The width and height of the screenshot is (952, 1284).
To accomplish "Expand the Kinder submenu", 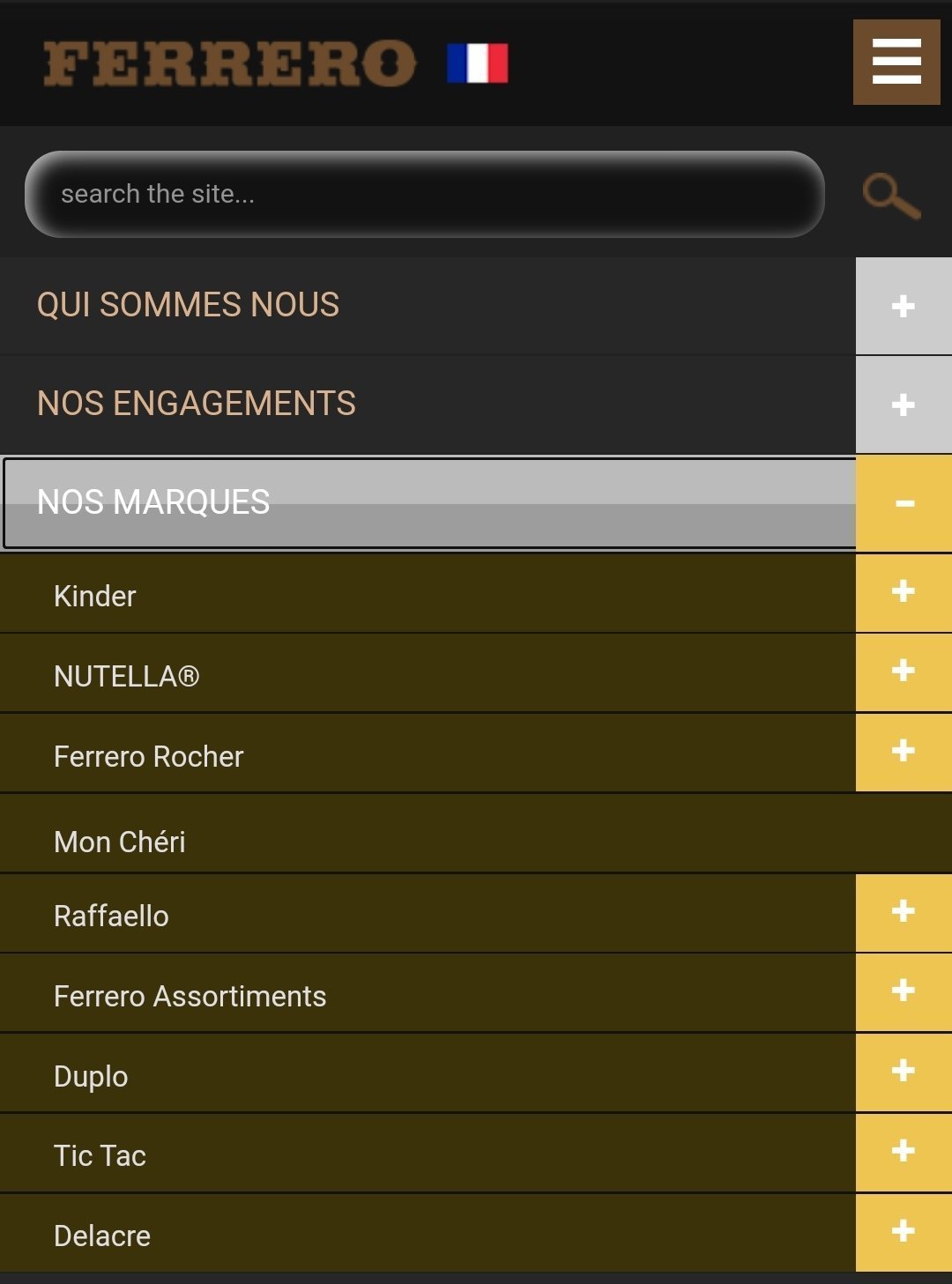I will point(903,591).
